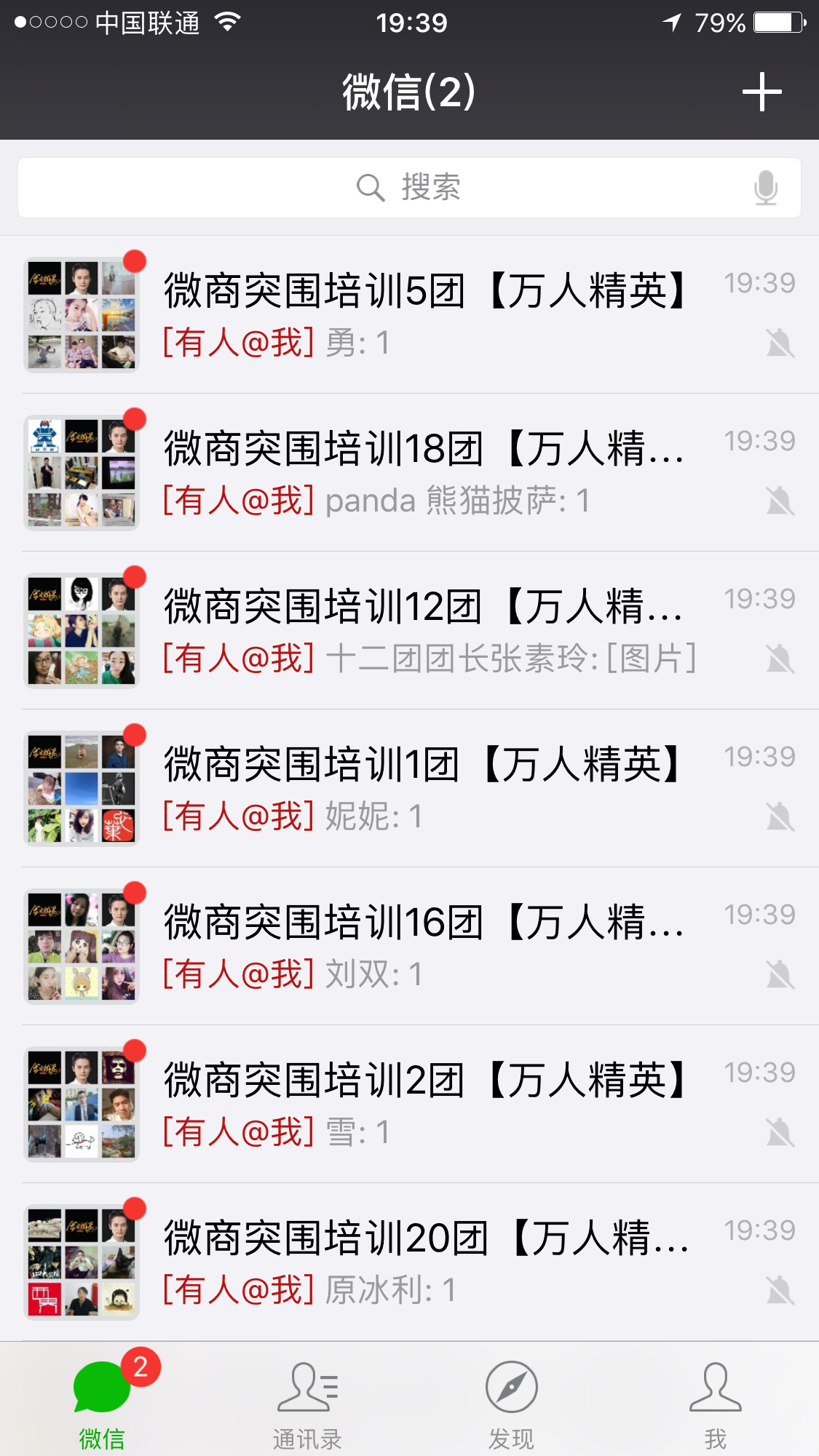Open chat 微商突围培训1团

tap(409, 788)
